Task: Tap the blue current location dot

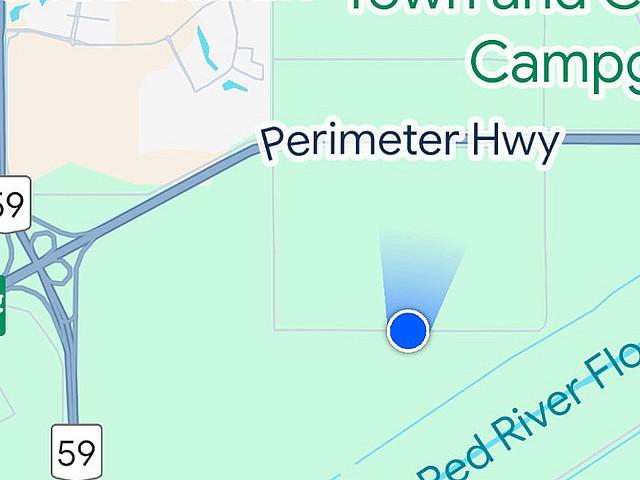Action: pos(408,331)
